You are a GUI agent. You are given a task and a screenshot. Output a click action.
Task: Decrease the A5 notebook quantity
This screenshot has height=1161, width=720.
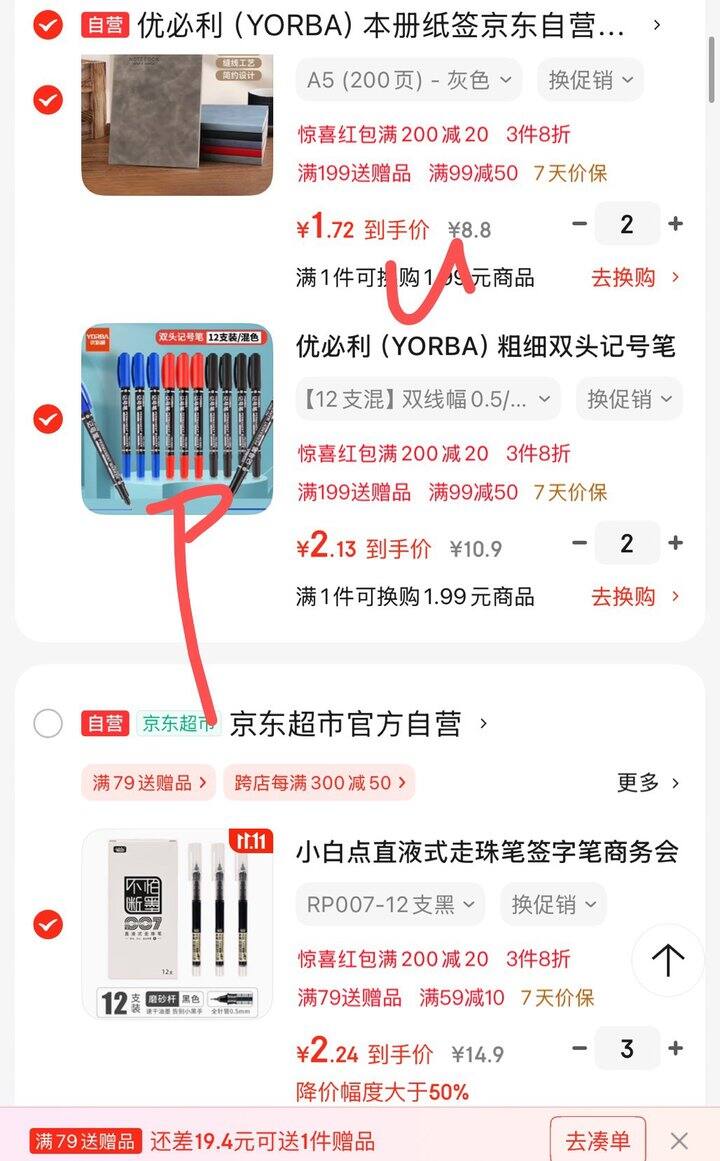(579, 224)
